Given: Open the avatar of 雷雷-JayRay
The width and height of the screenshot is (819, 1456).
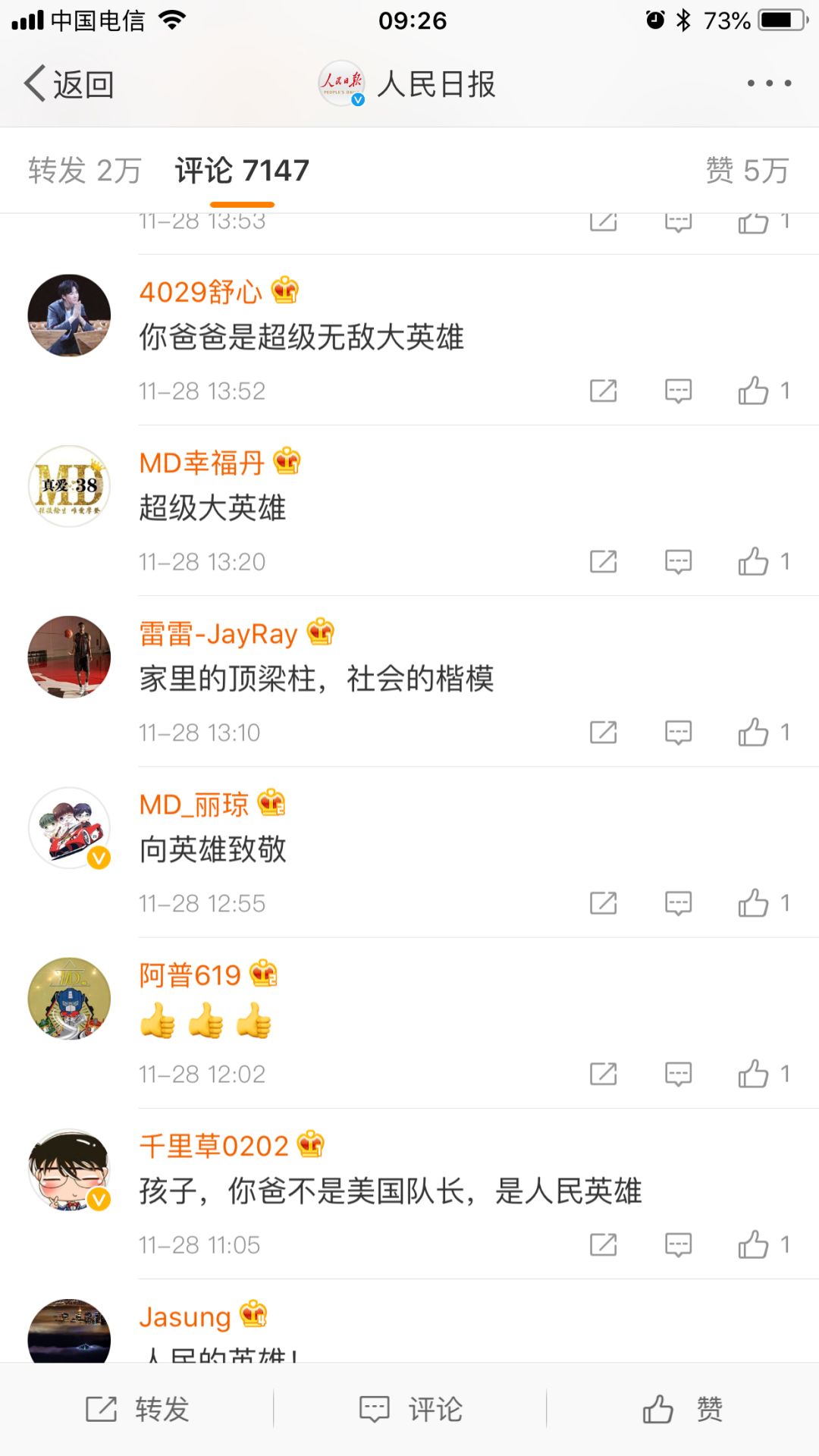Looking at the screenshot, I should [x=69, y=657].
